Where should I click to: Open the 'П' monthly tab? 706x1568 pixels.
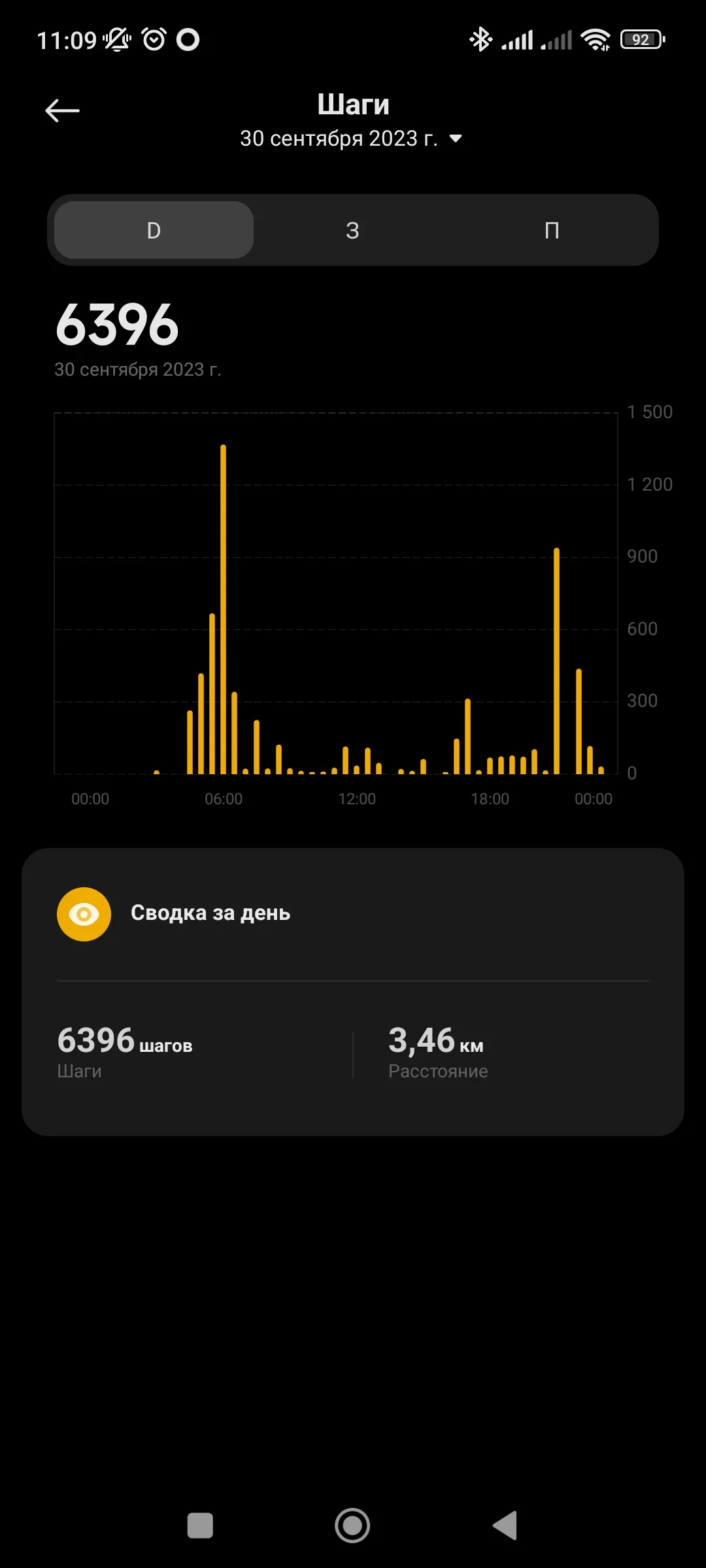552,230
